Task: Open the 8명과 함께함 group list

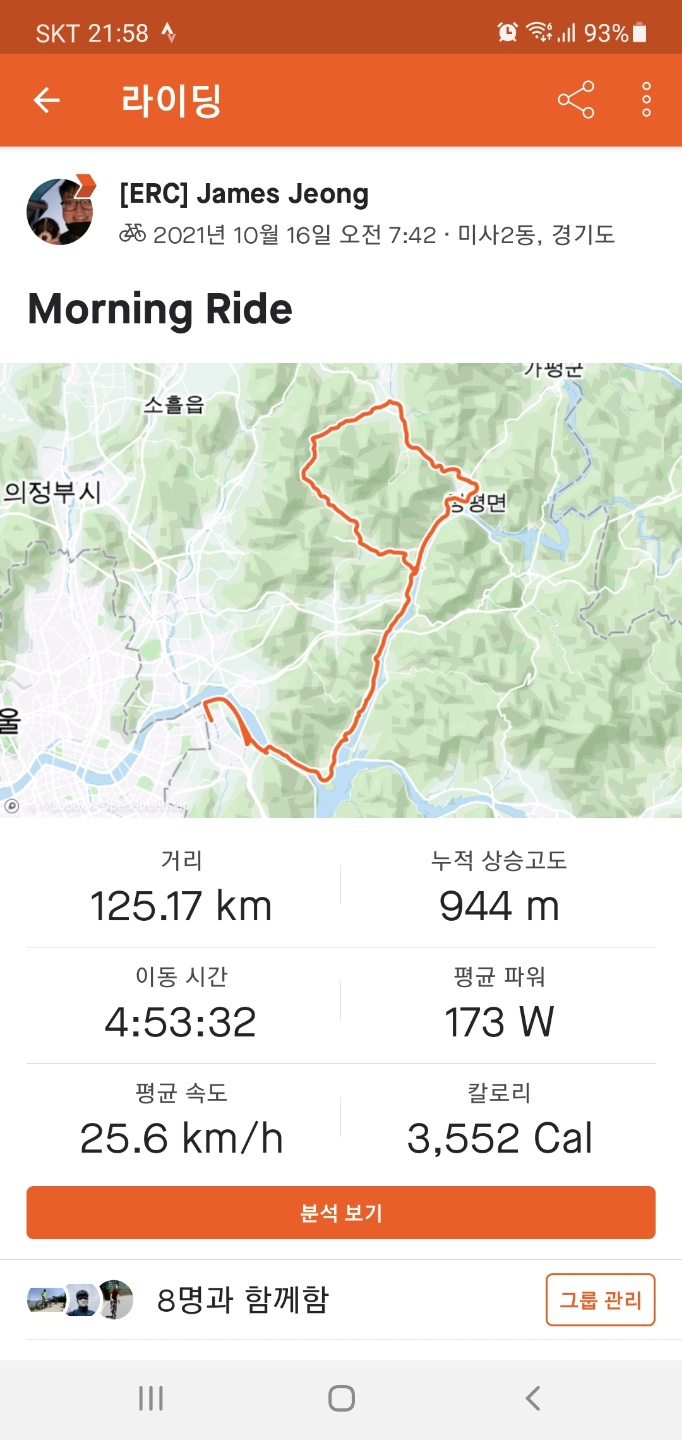Action: point(243,1300)
